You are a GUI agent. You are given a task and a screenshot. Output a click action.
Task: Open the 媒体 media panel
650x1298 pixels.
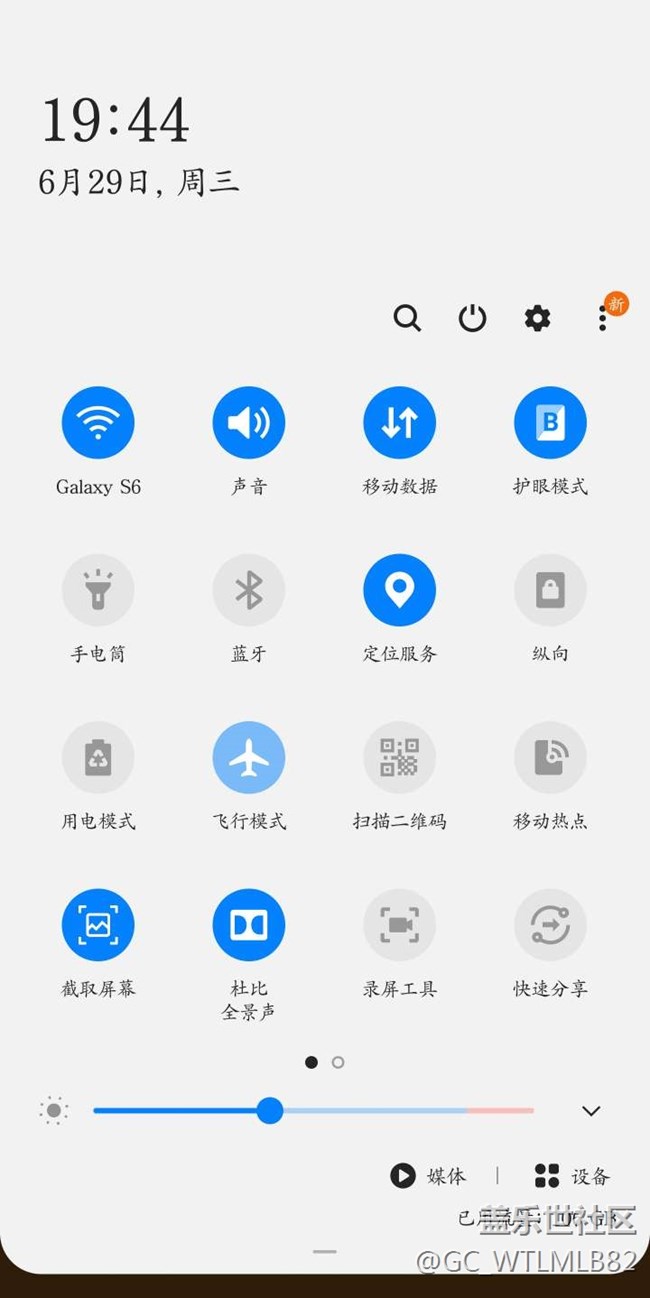pos(429,1176)
